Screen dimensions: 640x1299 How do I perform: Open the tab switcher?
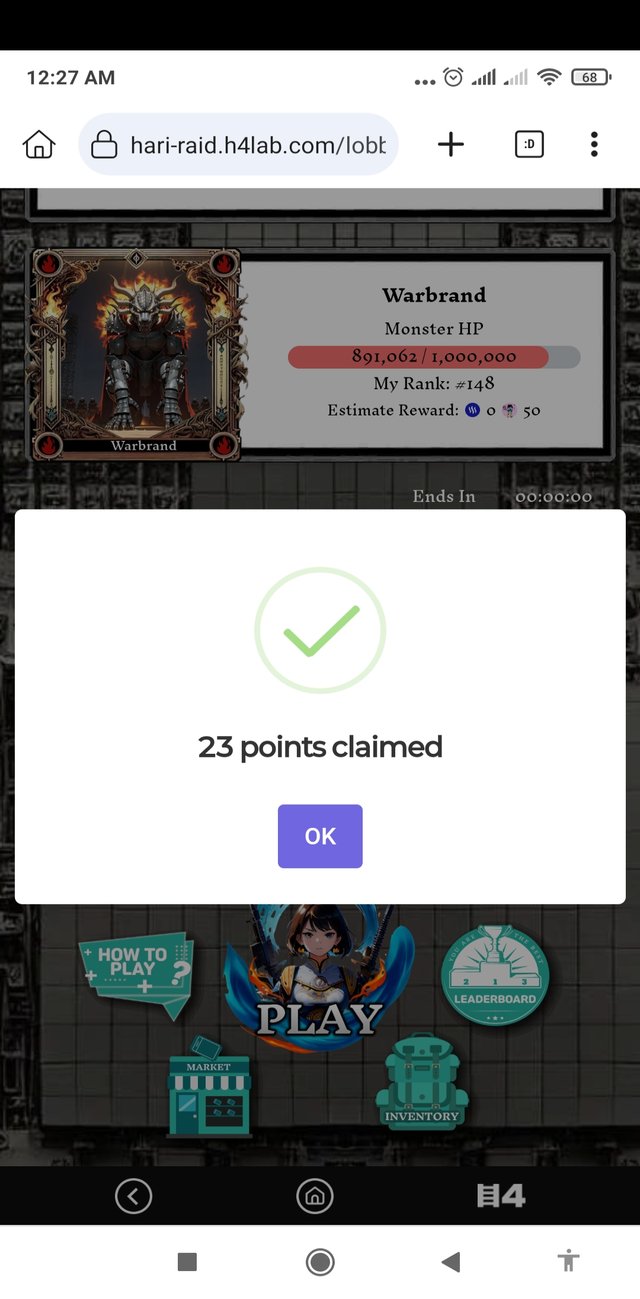point(529,144)
